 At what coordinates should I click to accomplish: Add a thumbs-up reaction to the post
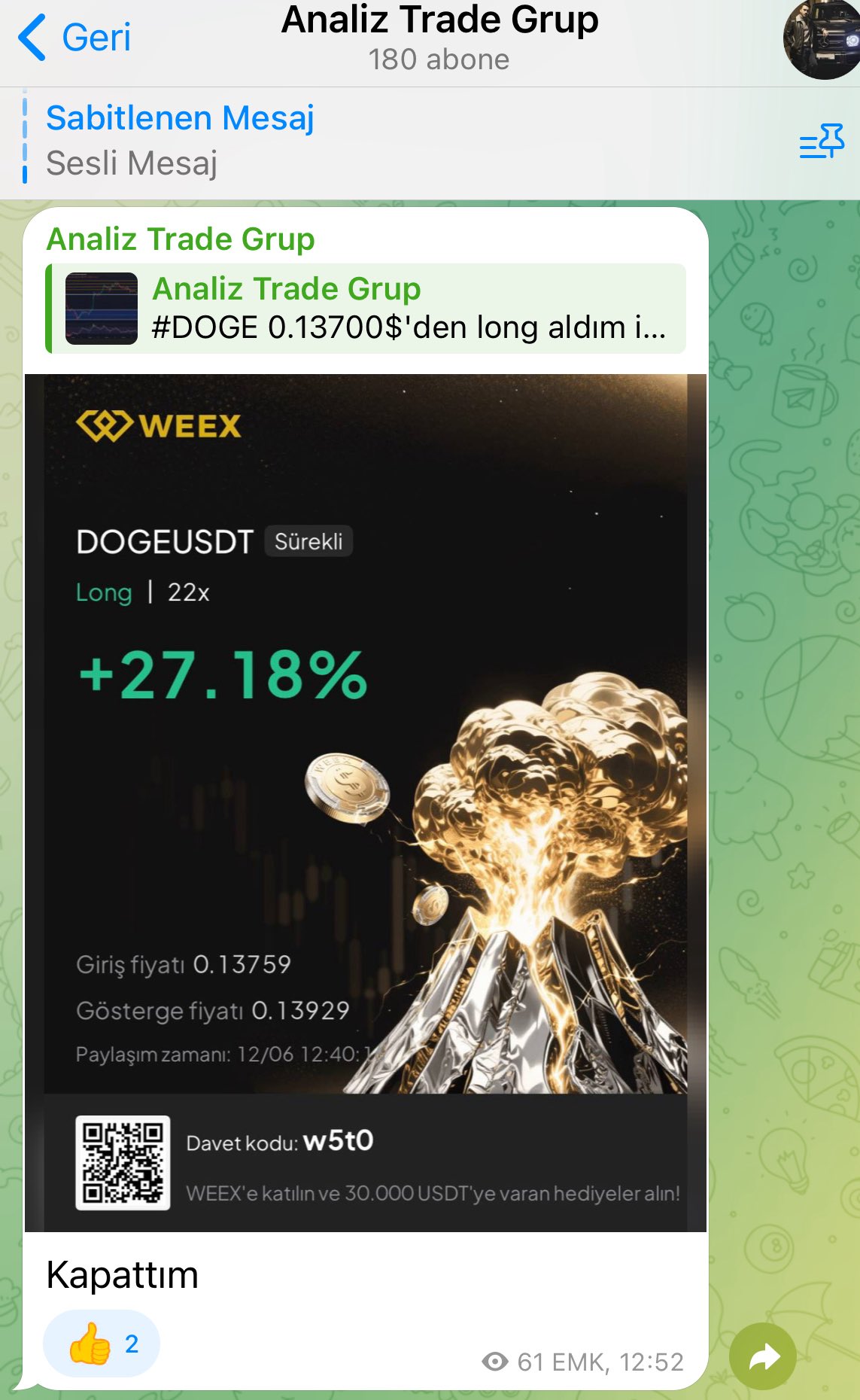(102, 1344)
